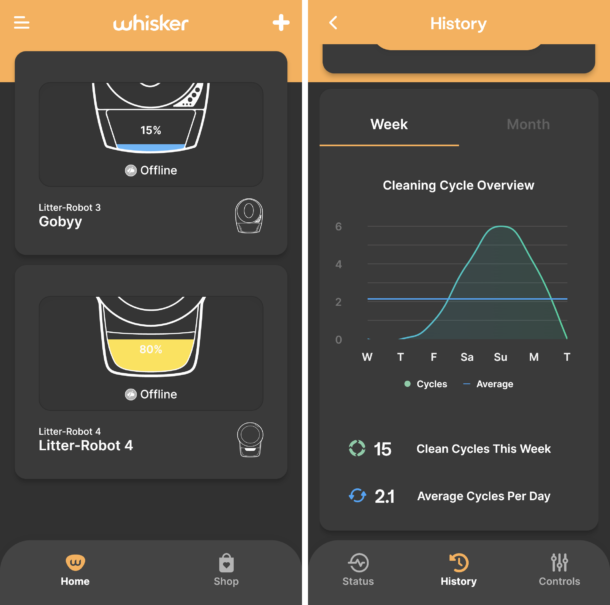
Task: Open the hamburger menu
Action: (22, 23)
